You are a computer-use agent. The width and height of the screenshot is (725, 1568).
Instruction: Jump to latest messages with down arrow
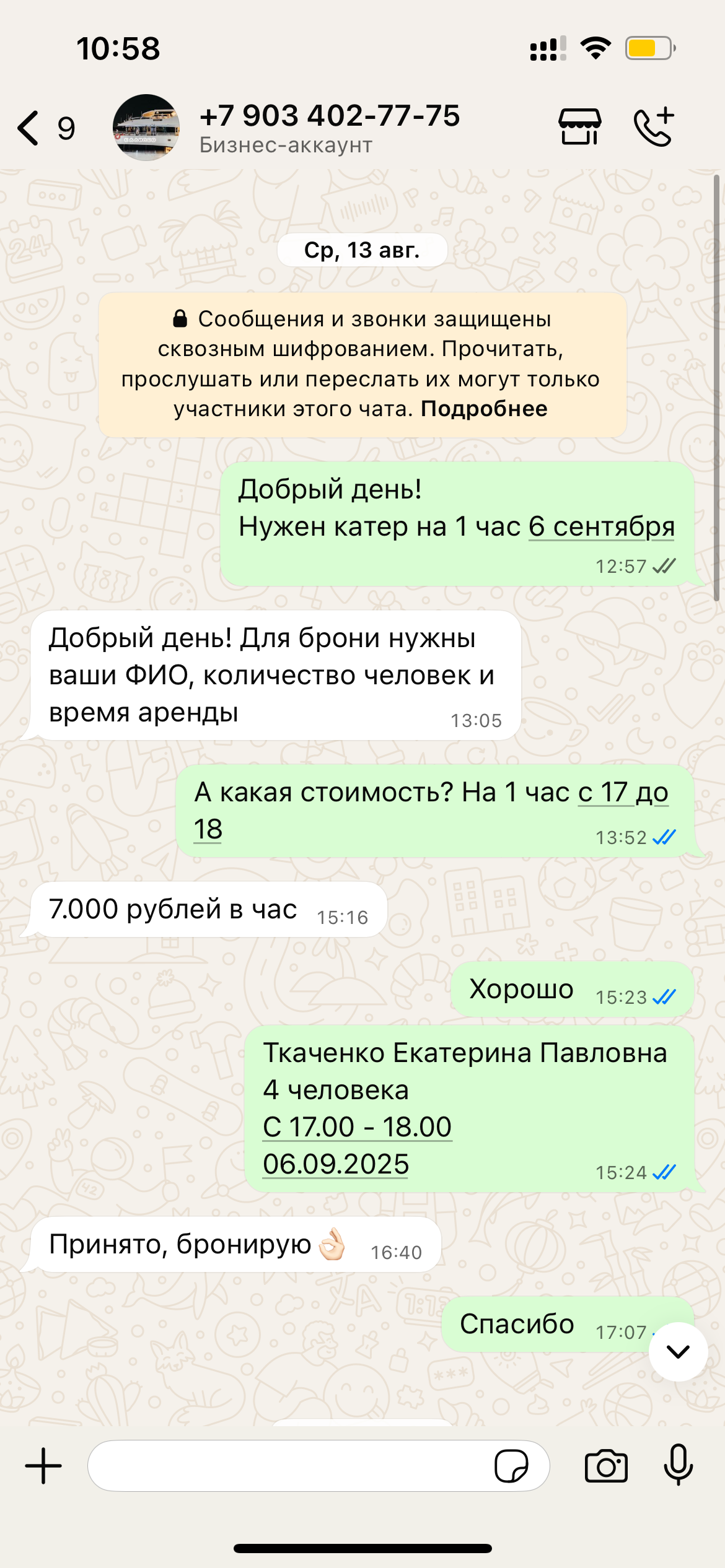coord(679,1351)
